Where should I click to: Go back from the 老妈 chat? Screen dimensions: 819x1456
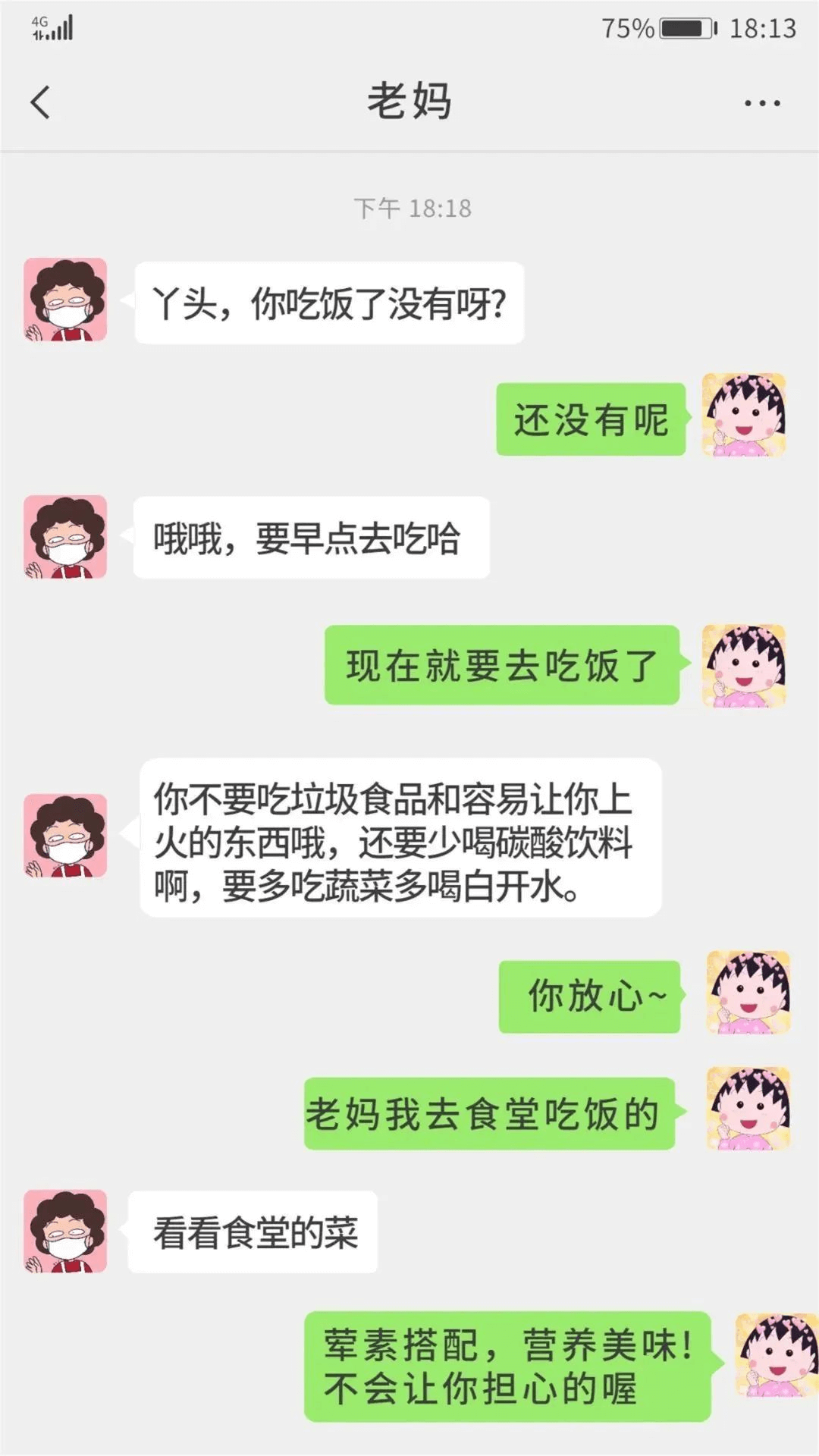[41, 102]
